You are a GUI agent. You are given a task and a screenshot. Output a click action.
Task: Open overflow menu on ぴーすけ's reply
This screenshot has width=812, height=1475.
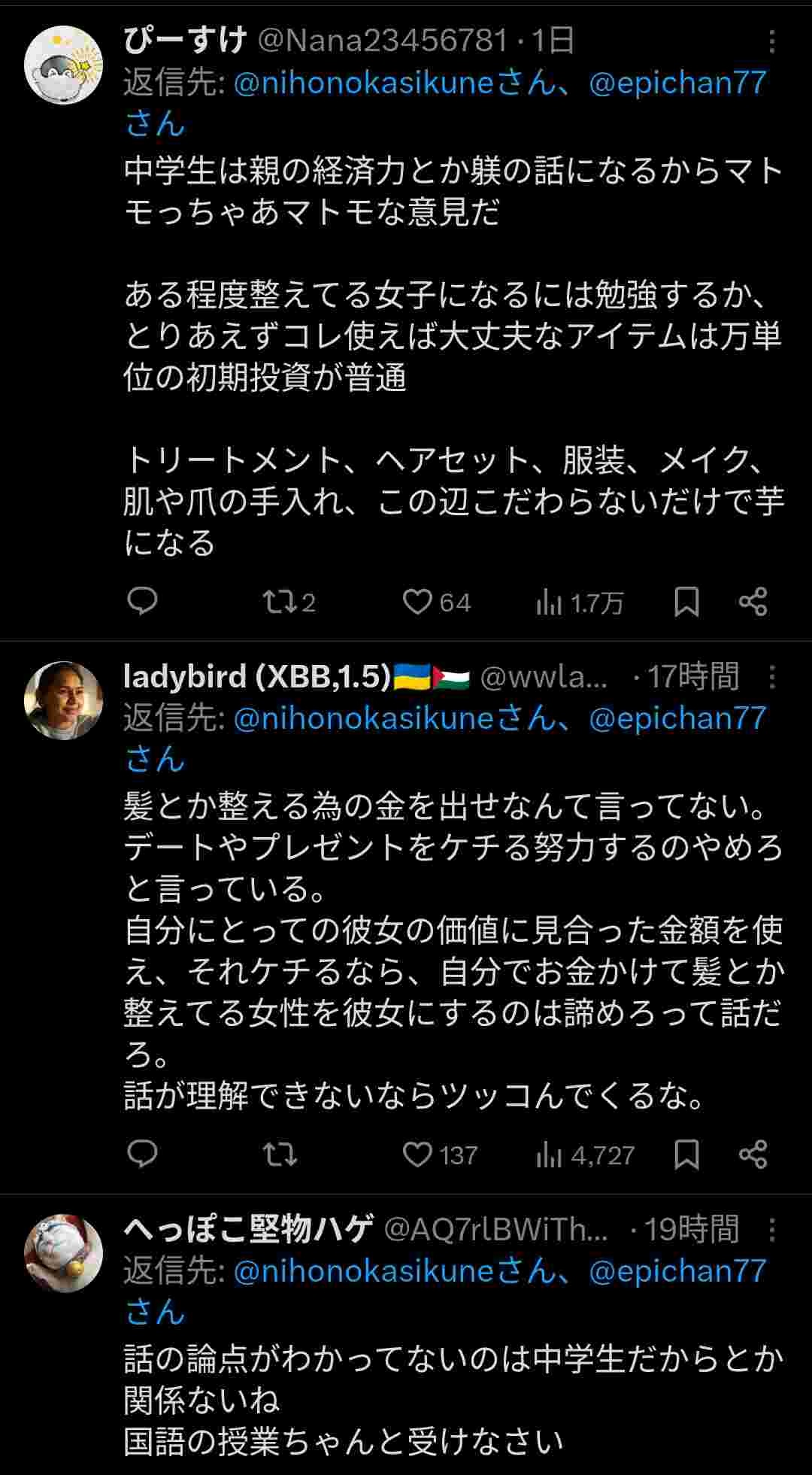771,42
